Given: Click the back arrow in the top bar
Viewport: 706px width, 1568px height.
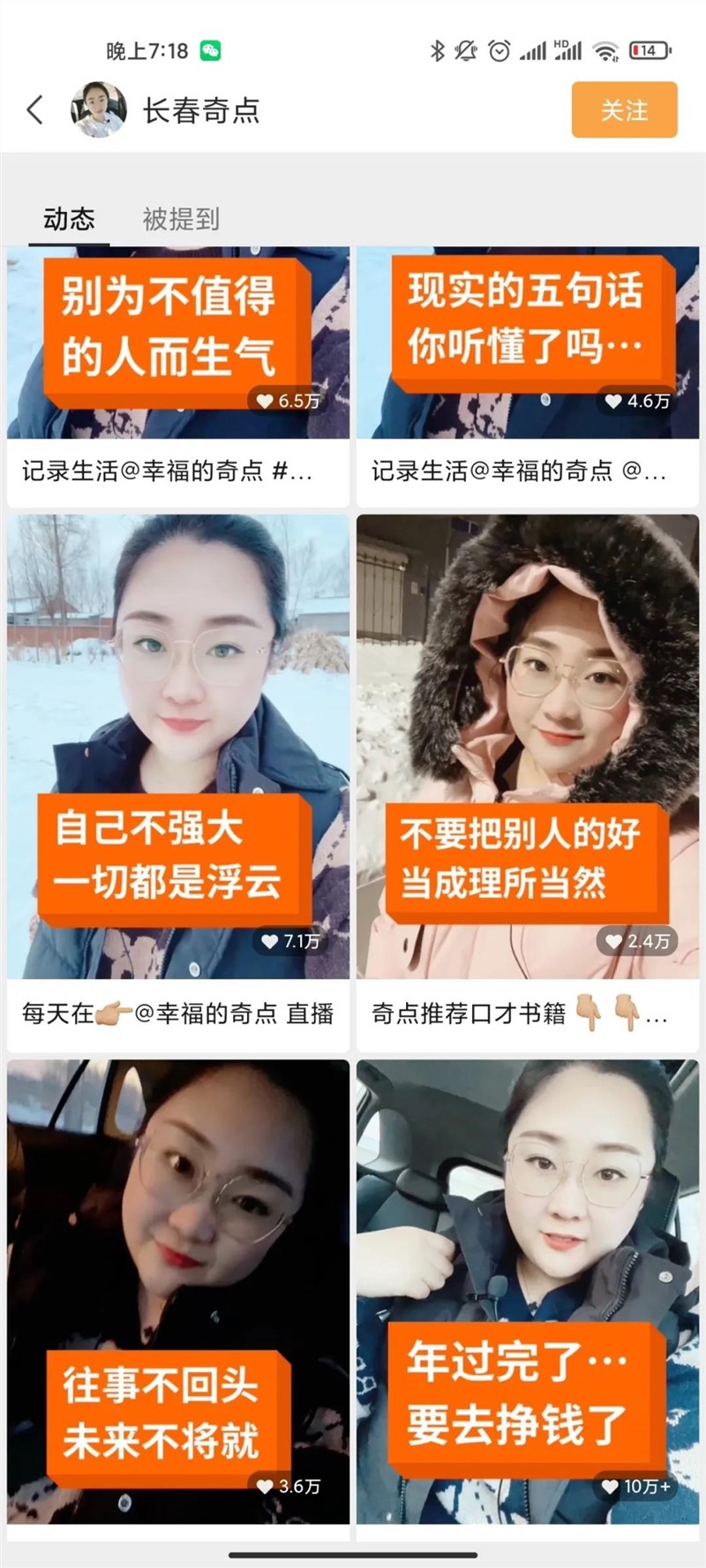Looking at the screenshot, I should [34, 109].
